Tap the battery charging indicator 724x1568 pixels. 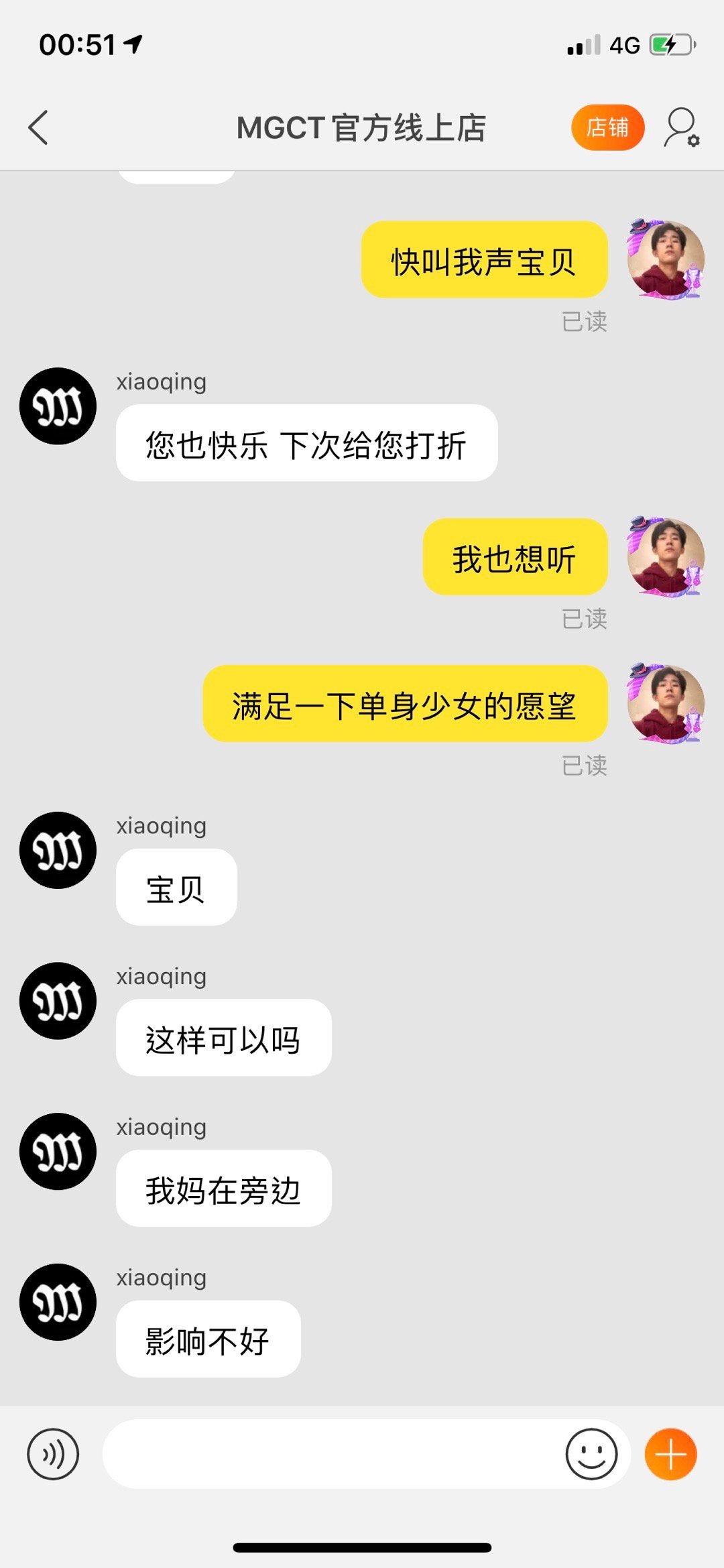pyautogui.click(x=669, y=46)
